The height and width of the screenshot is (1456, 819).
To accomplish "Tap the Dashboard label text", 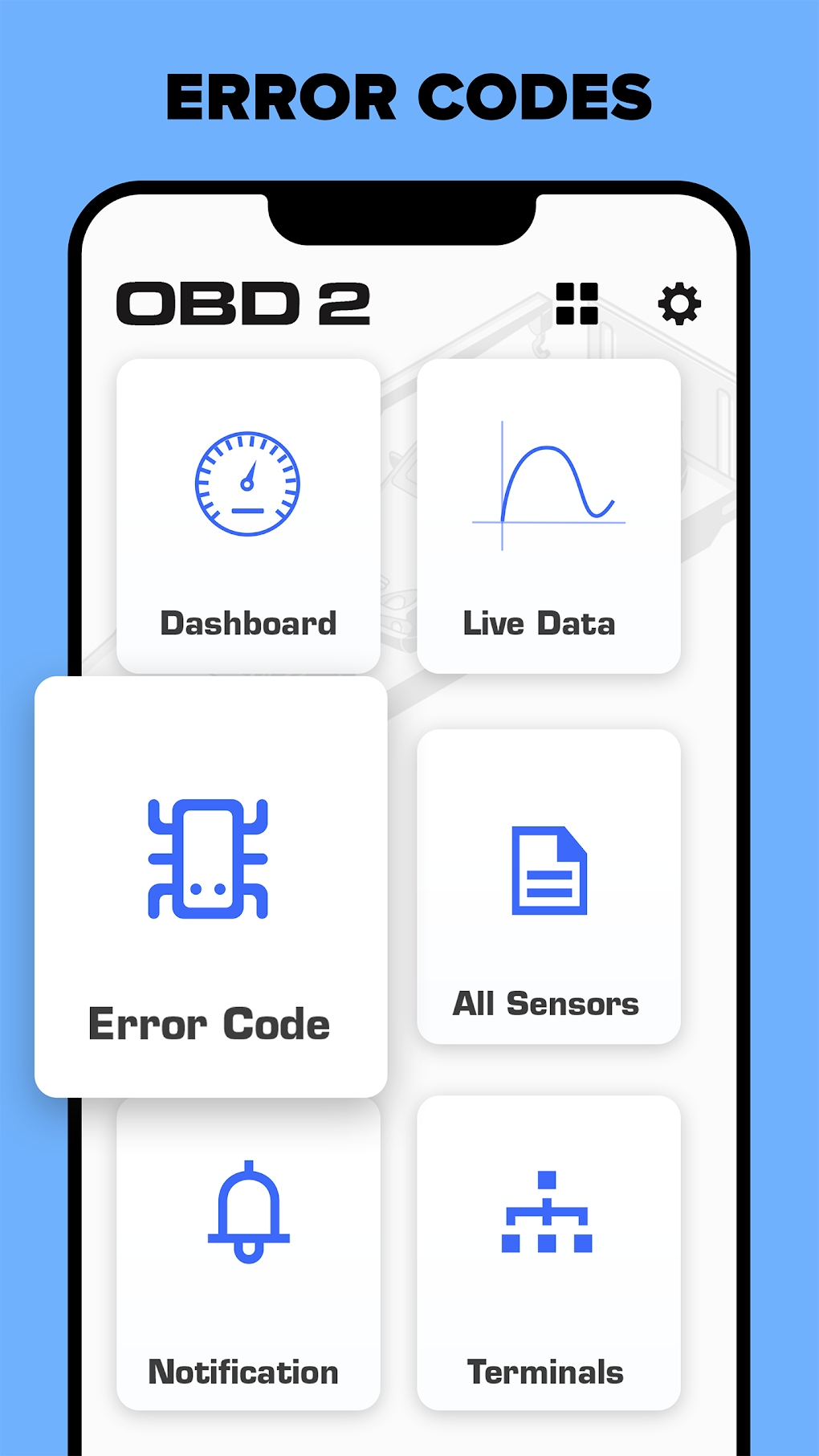I will click(x=249, y=623).
